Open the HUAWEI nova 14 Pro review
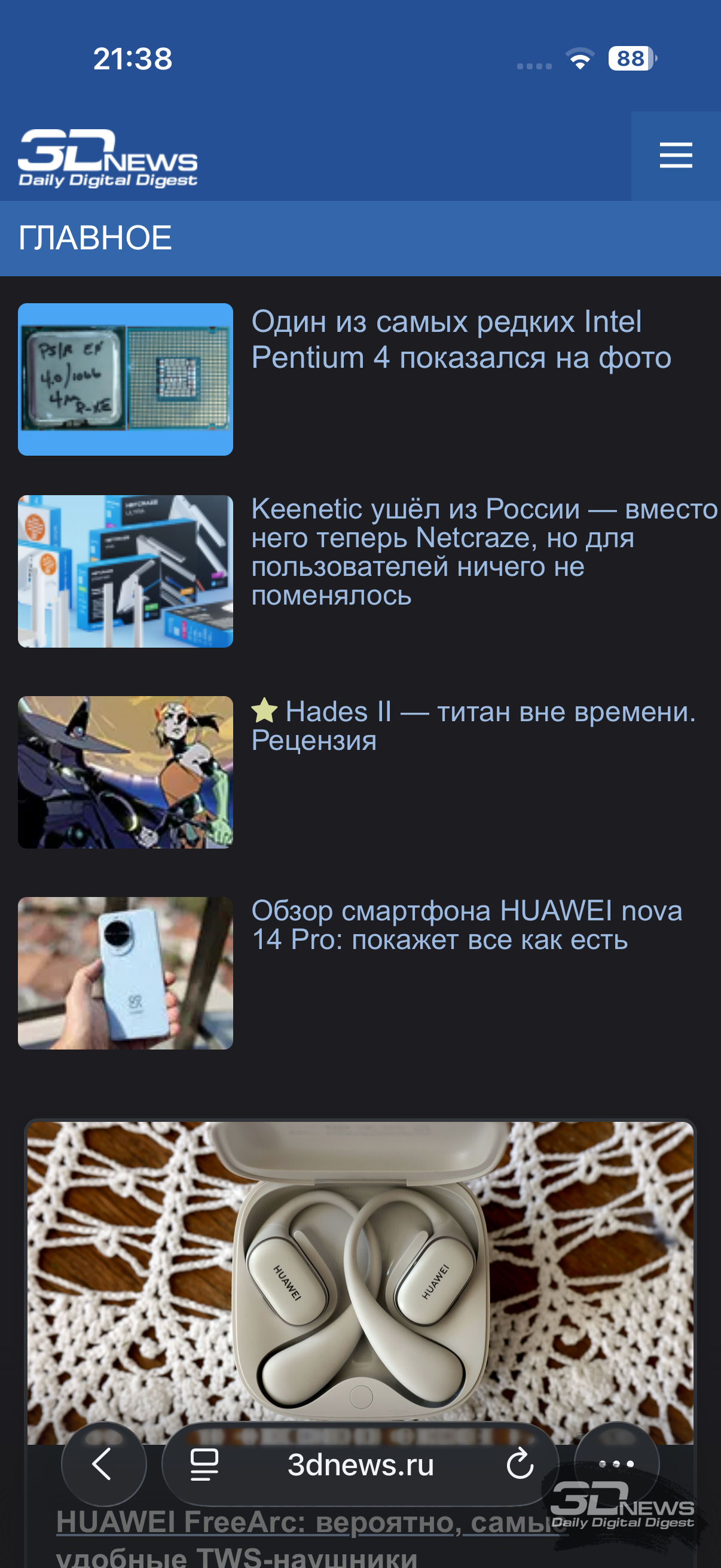The height and width of the screenshot is (1568, 721). point(466,925)
